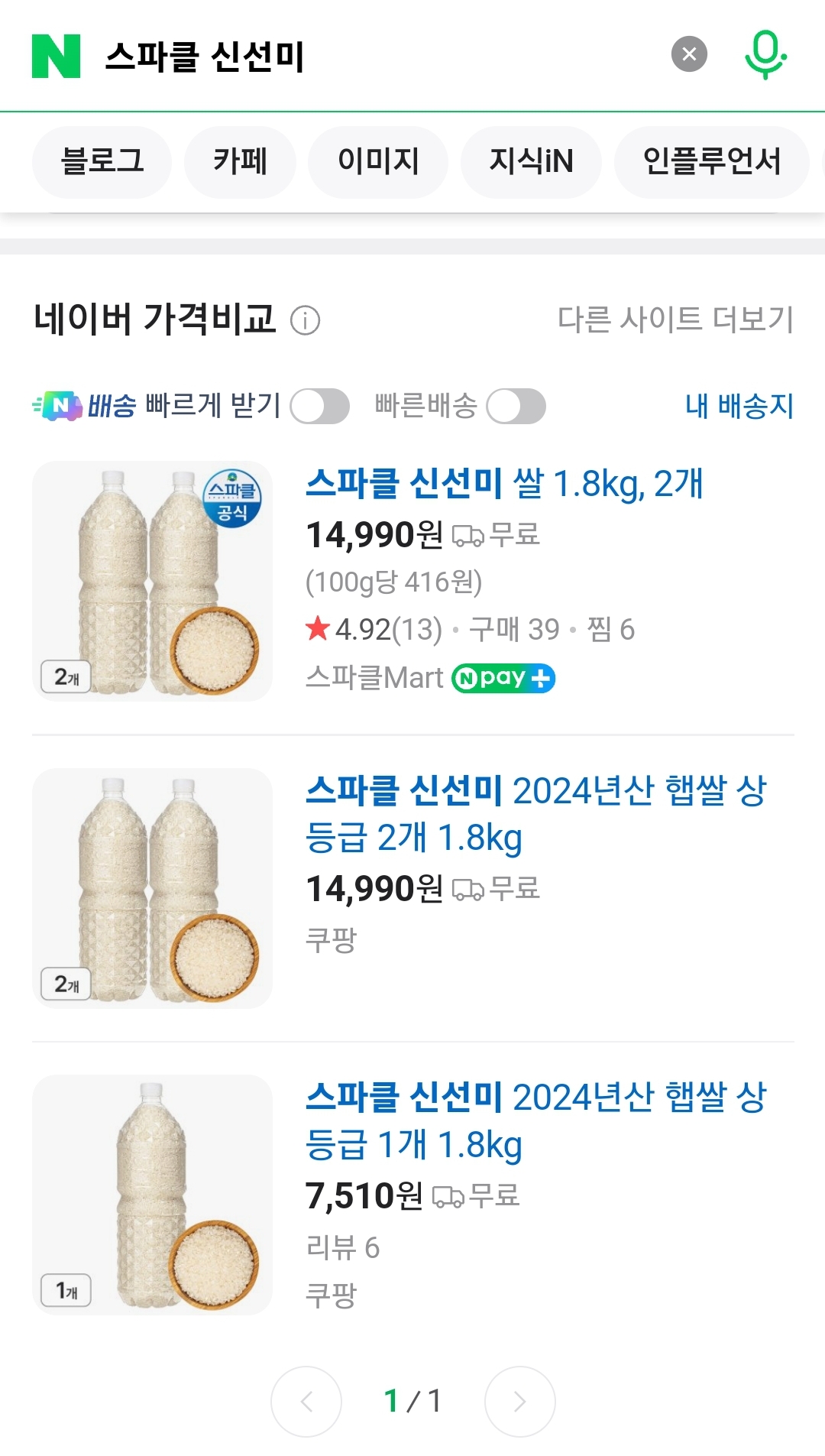Open 내 배송지 settings
The image size is (825, 1456).
coord(739,406)
